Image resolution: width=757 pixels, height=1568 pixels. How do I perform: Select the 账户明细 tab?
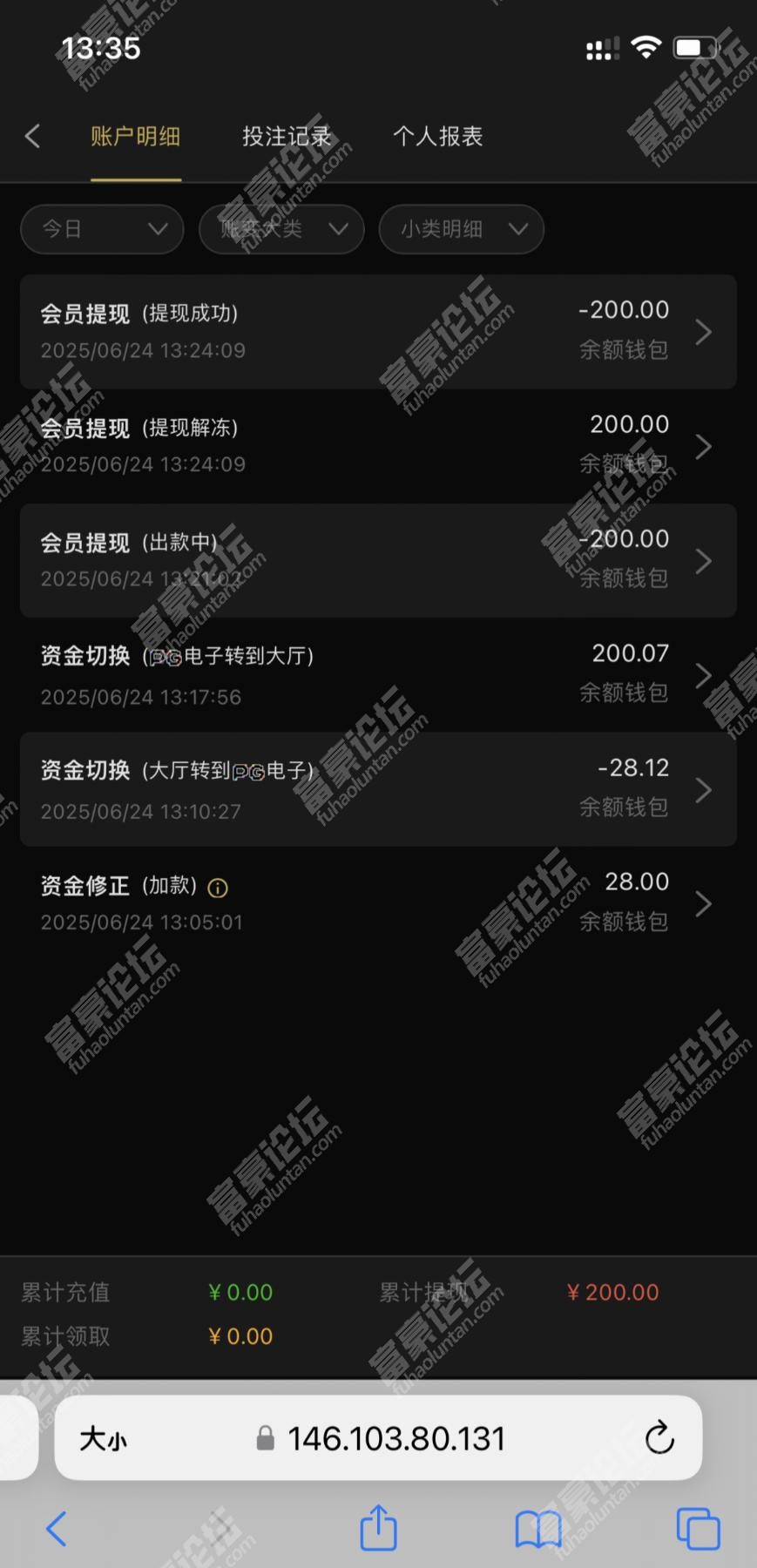coord(135,137)
